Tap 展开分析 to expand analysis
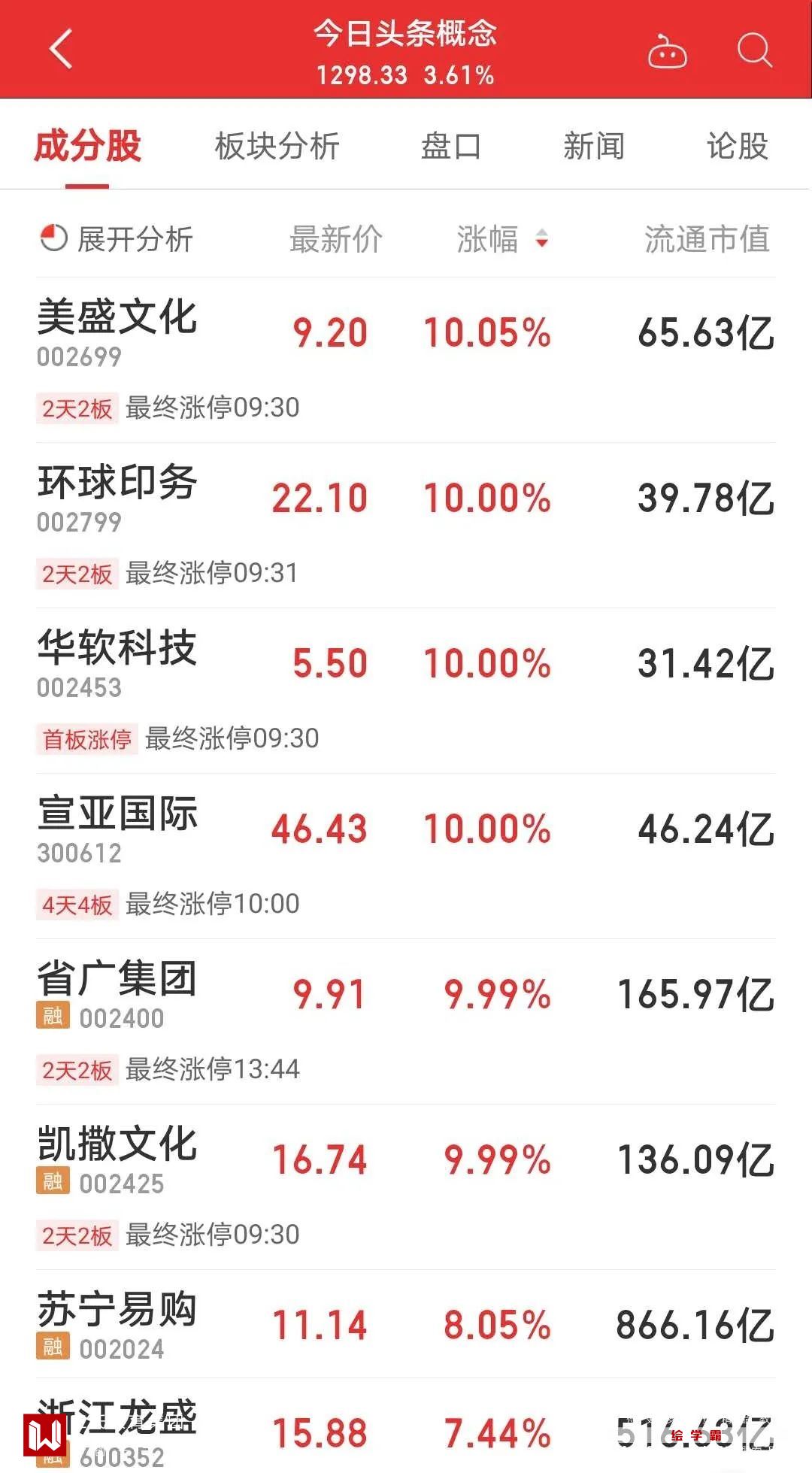The width and height of the screenshot is (812, 1473). tap(117, 240)
